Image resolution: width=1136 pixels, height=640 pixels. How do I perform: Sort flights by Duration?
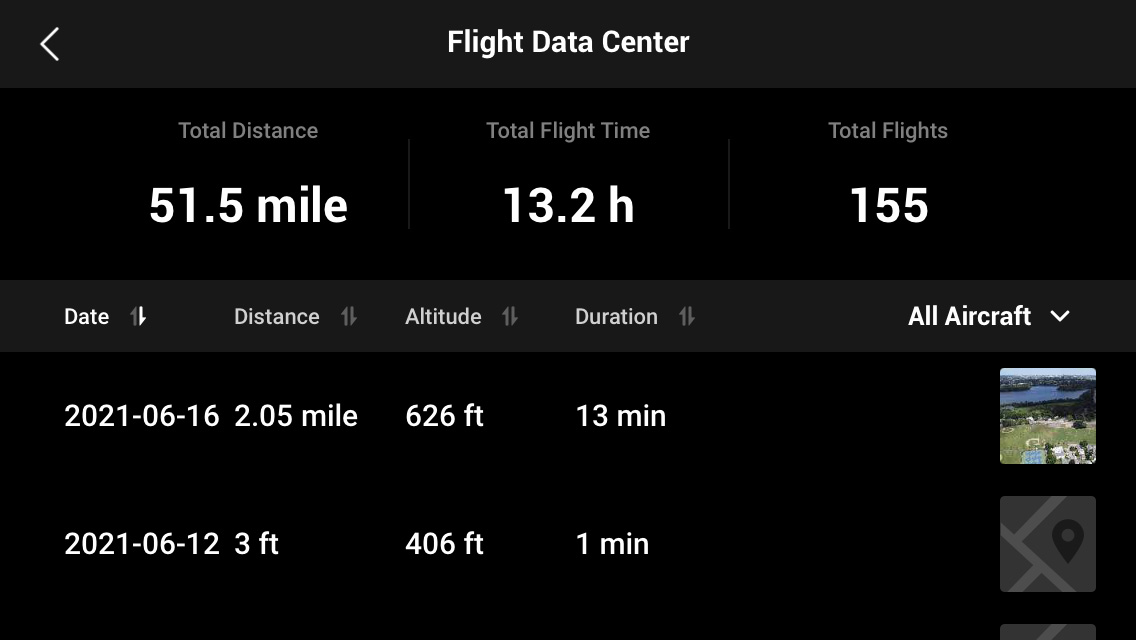pos(634,317)
